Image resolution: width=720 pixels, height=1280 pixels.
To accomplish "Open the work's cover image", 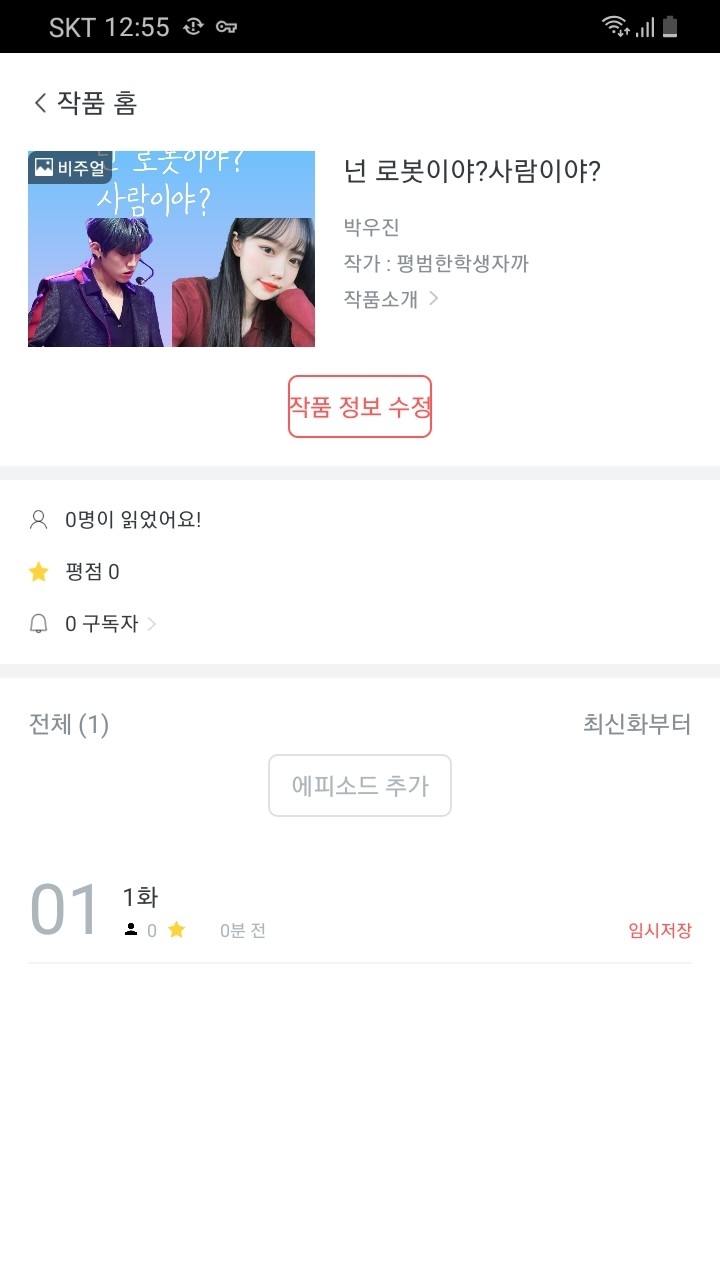I will 171,249.
